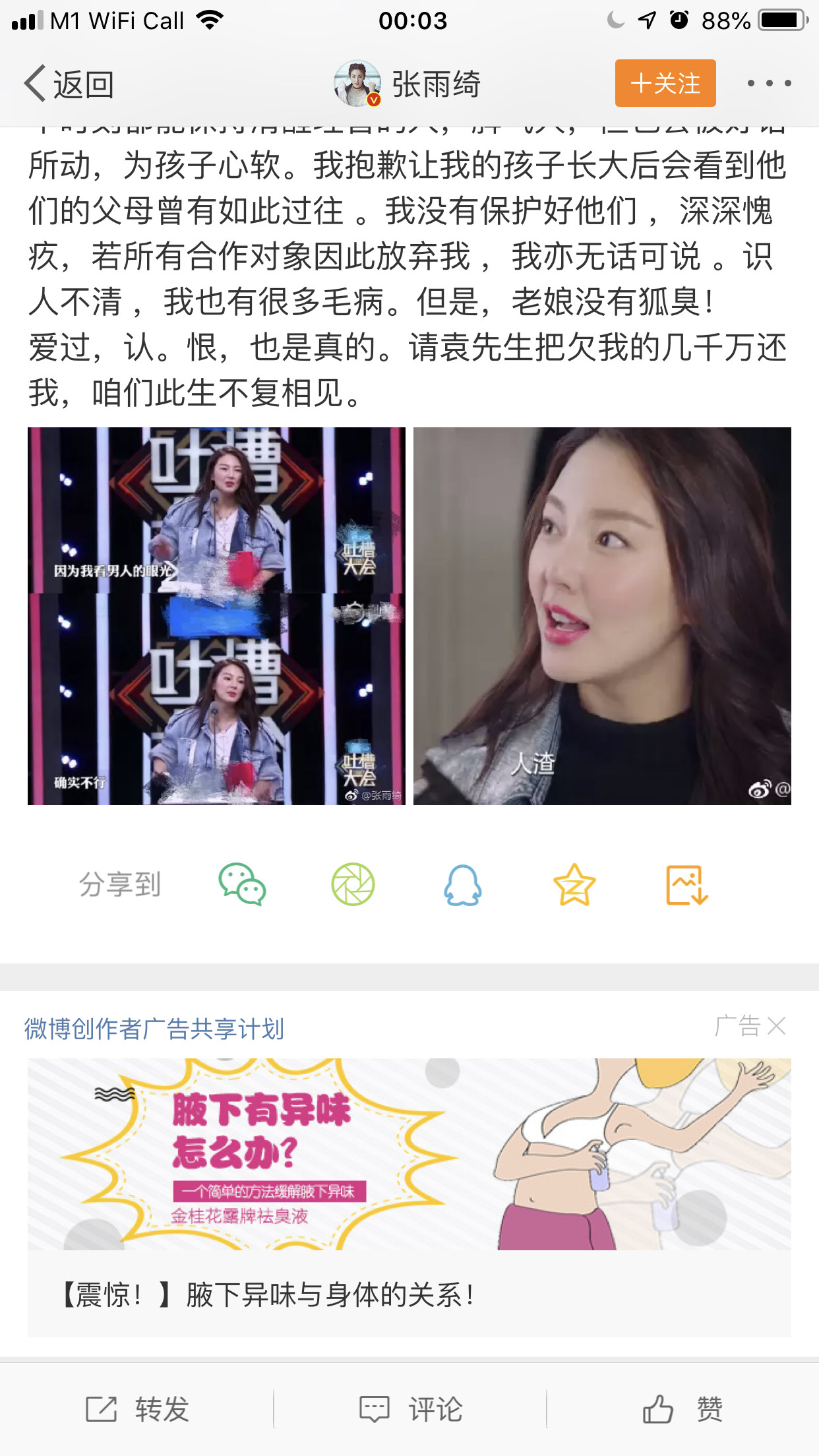Image resolution: width=819 pixels, height=1456 pixels.
Task: Like the post with 赞
Action: tap(683, 1409)
